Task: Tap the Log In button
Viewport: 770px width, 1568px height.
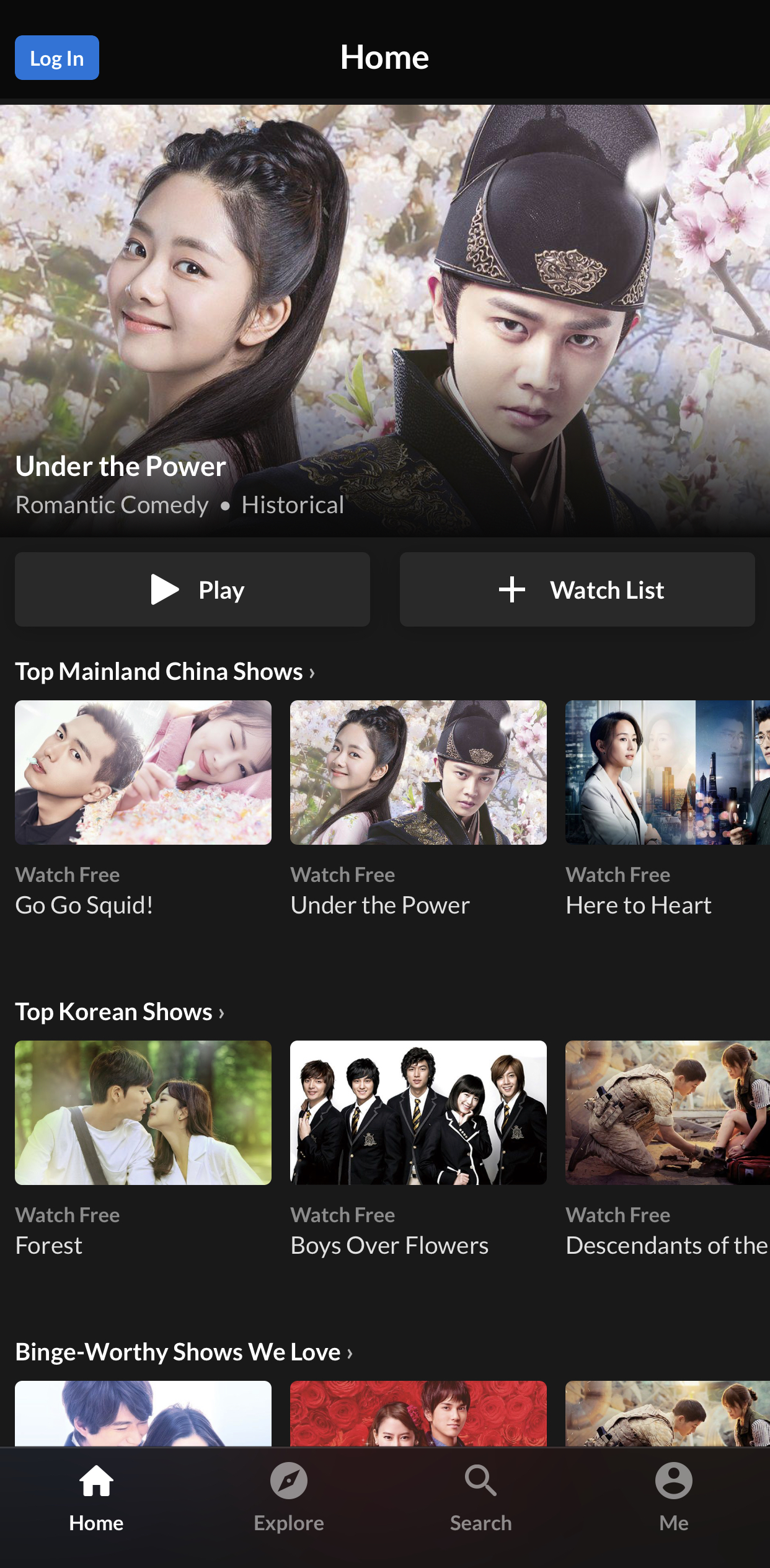Action: 57,58
